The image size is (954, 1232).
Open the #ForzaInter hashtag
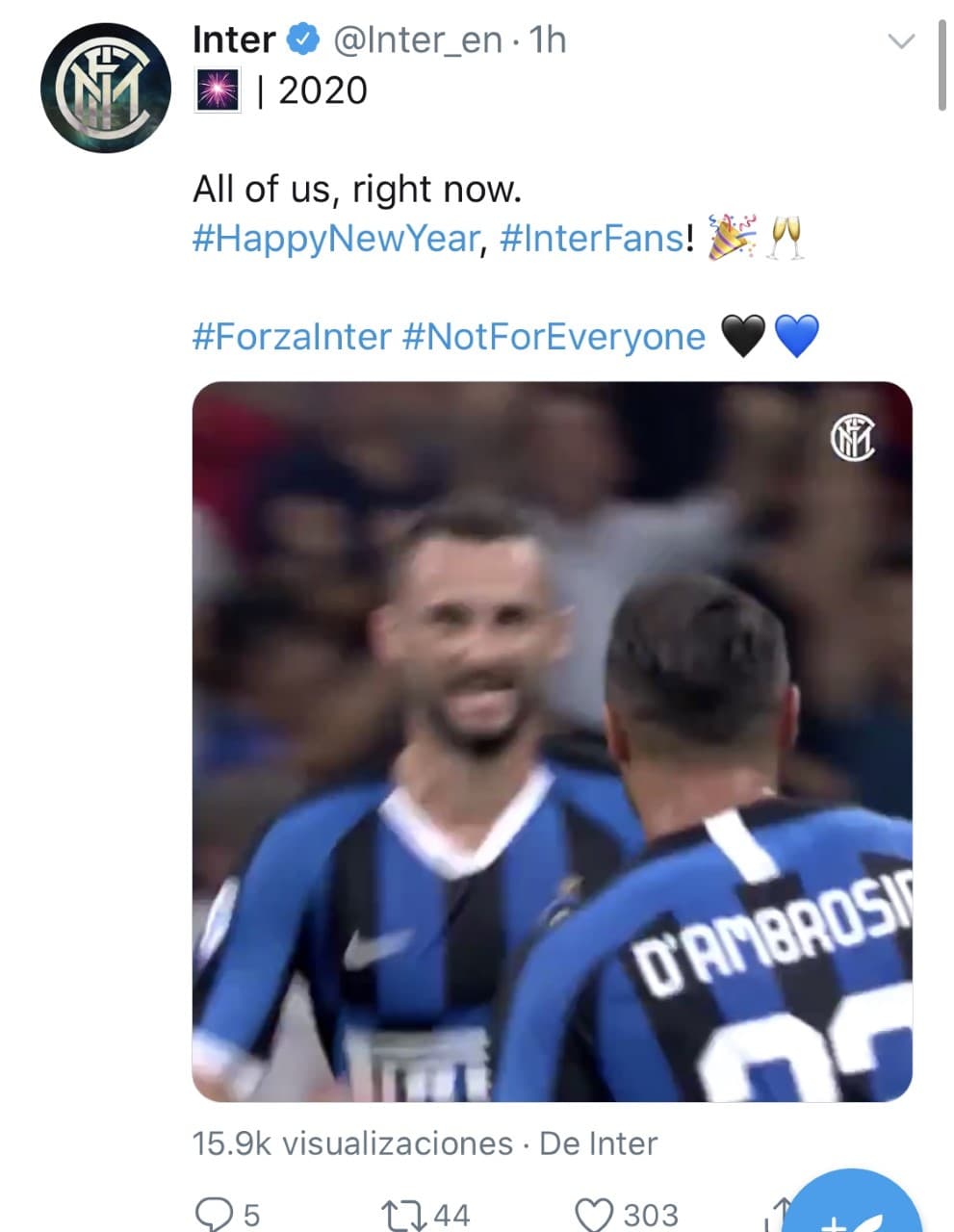click(x=292, y=337)
